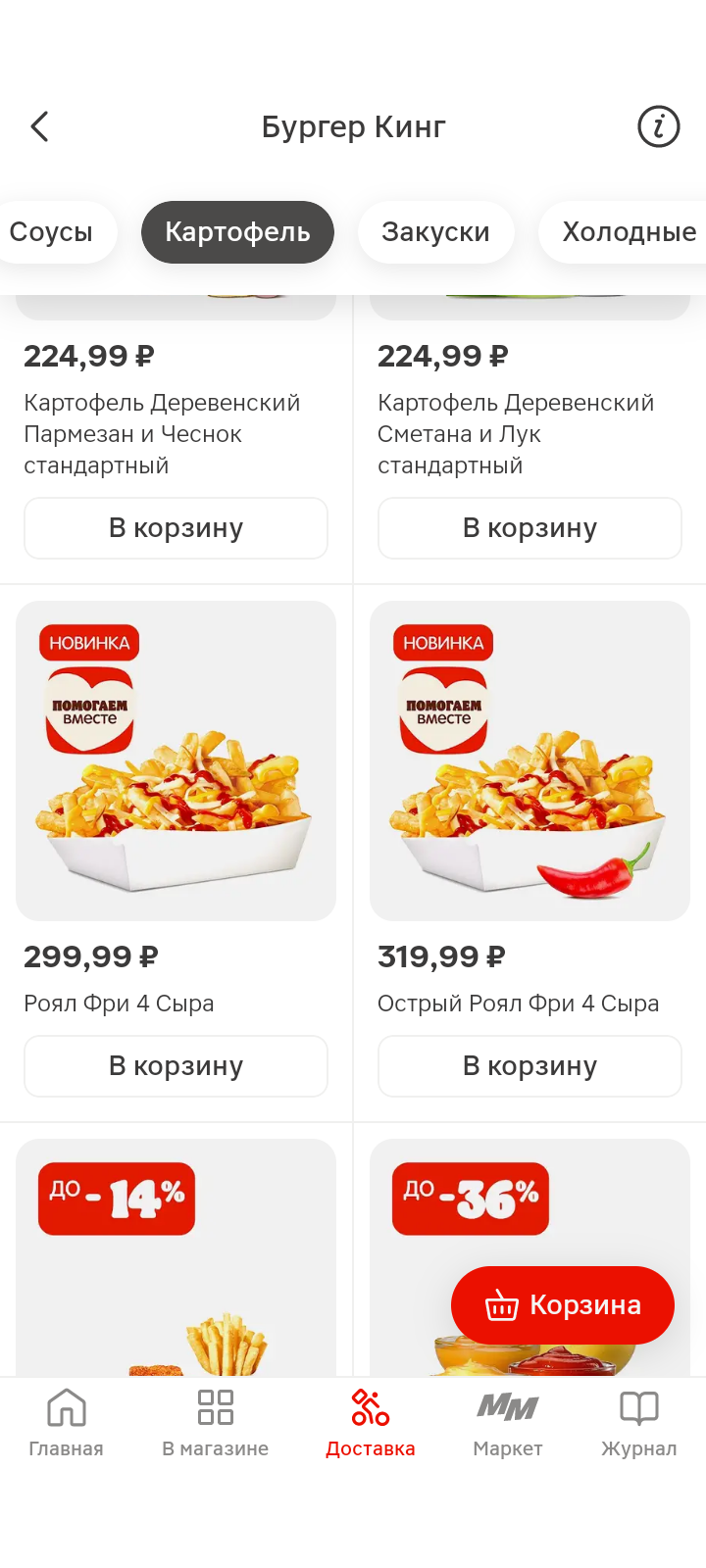Switch to the Журнал tab
The image size is (706, 1568).
coord(638,1423)
